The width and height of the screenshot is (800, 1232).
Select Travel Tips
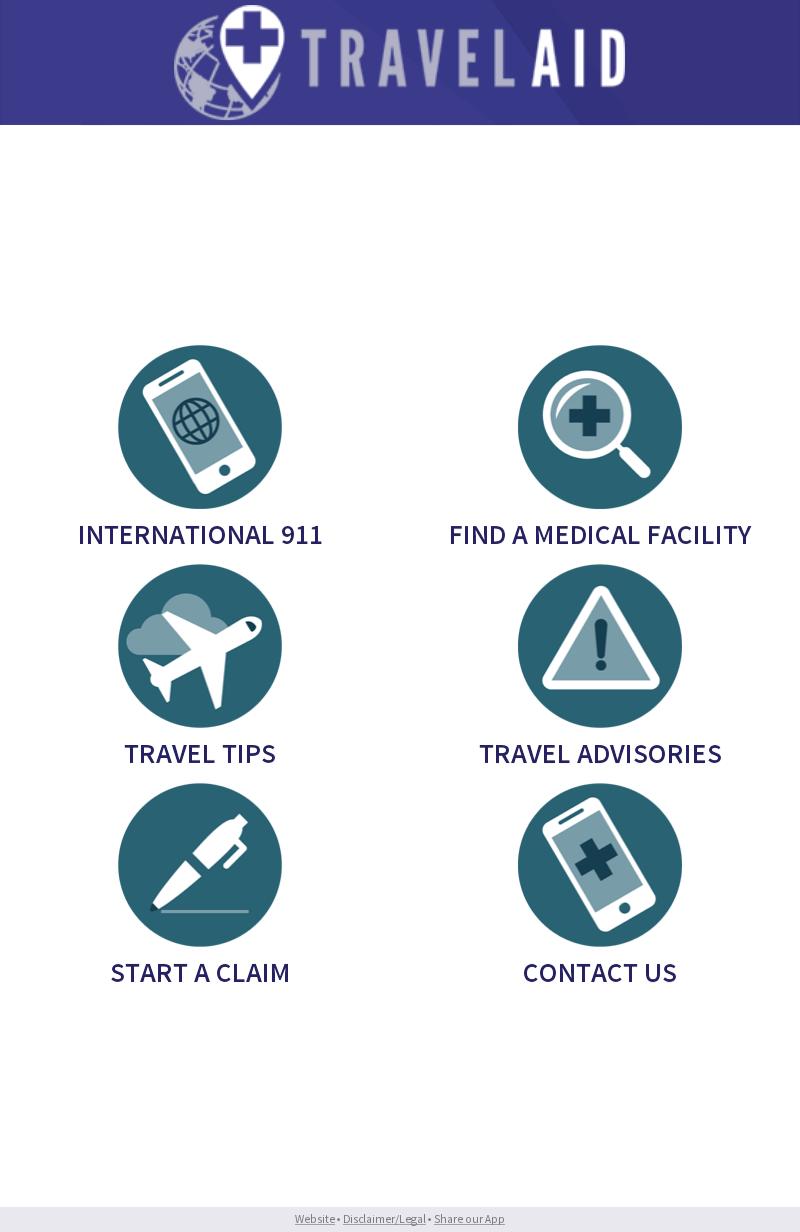tap(199, 754)
